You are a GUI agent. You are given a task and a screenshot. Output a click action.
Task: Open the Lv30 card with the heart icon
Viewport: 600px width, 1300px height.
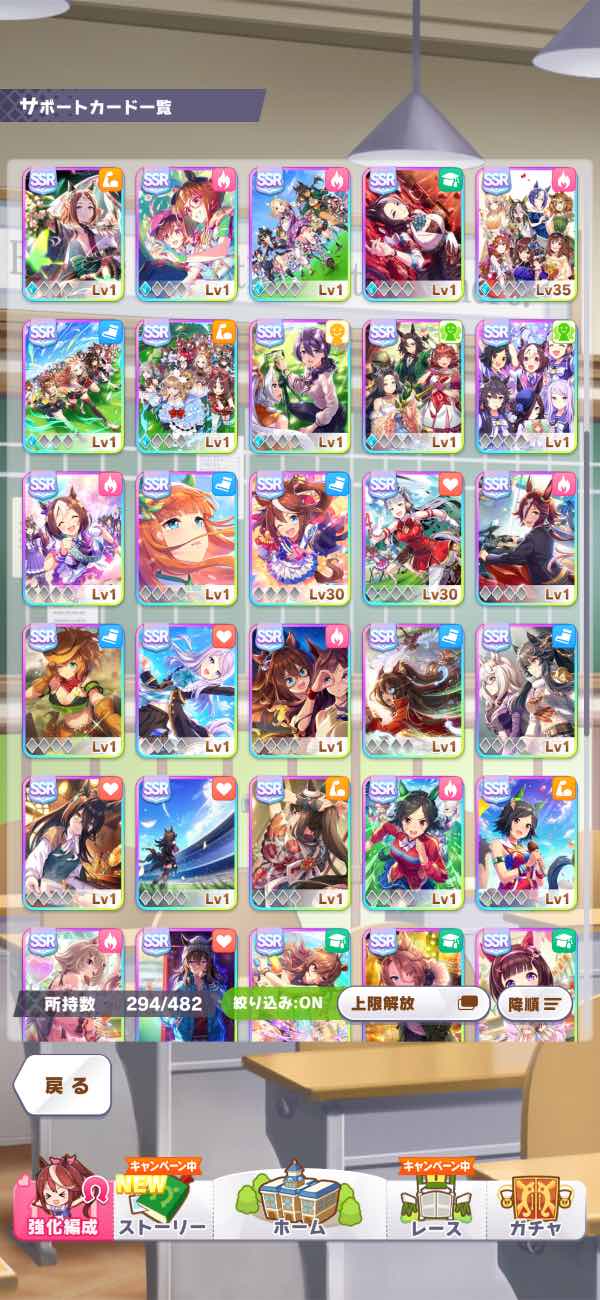coord(412,538)
